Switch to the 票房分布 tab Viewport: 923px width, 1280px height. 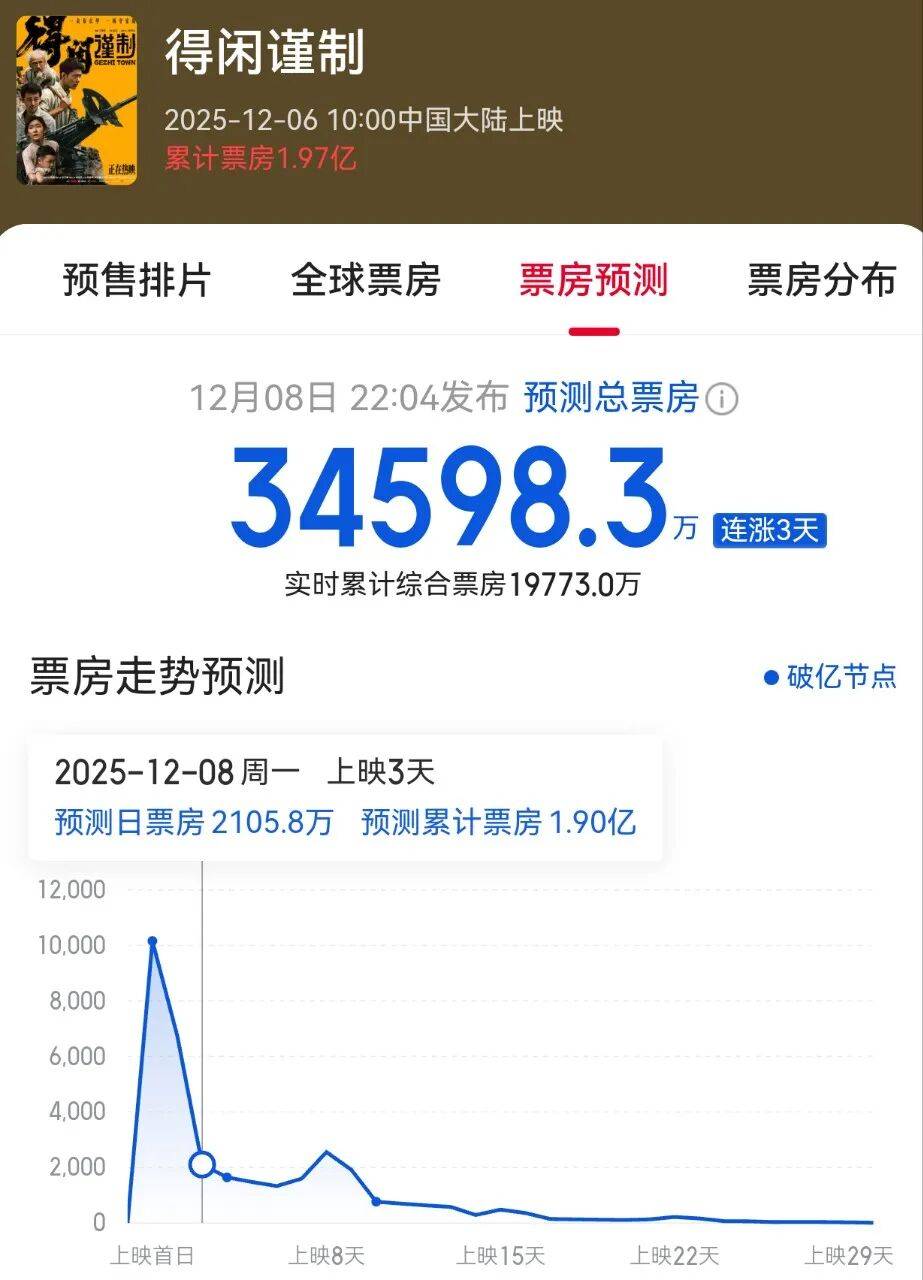(821, 281)
